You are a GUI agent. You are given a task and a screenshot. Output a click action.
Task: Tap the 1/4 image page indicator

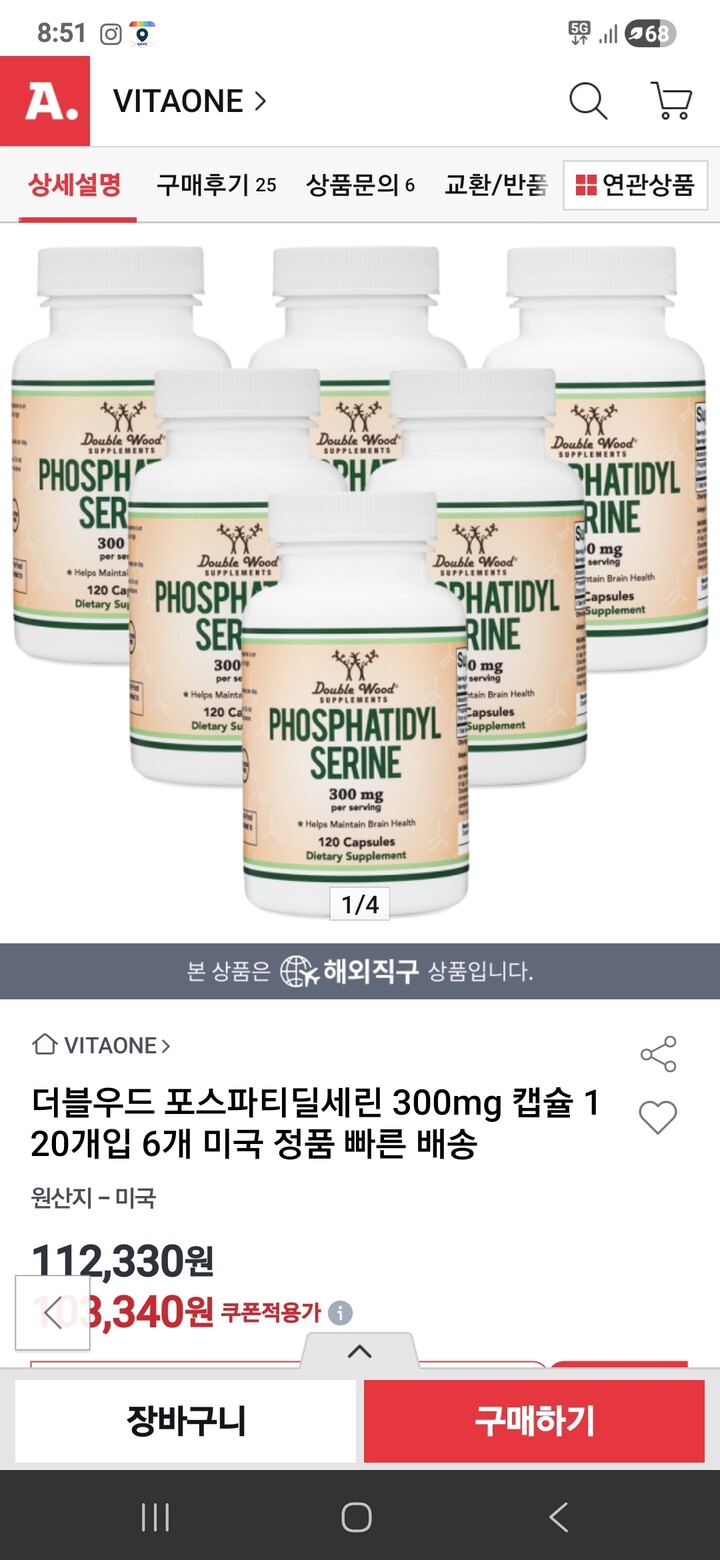(360, 902)
